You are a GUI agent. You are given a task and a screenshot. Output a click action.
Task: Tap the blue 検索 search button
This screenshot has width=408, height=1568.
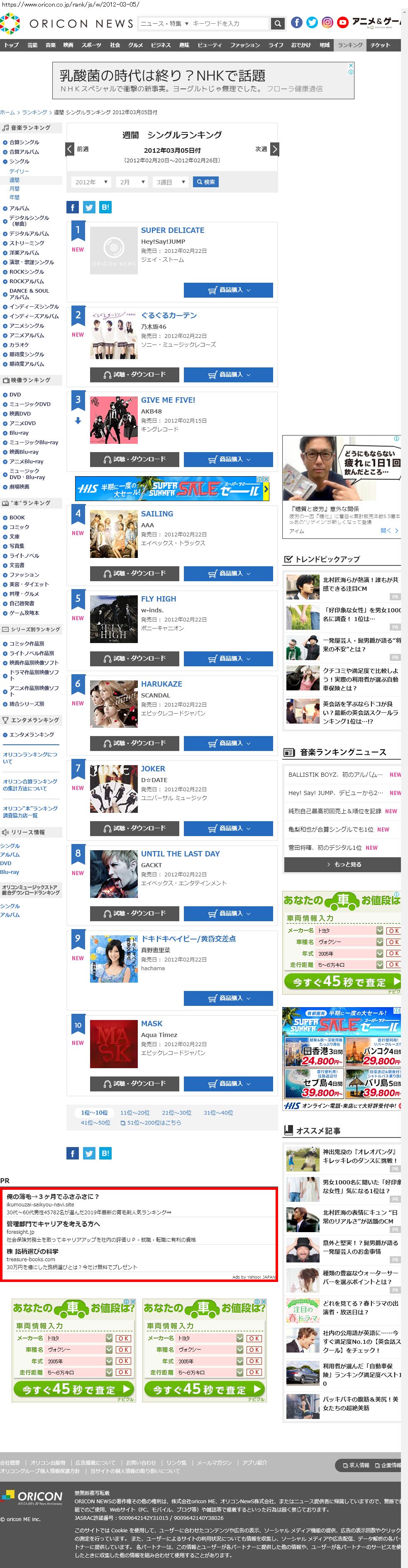205,182
